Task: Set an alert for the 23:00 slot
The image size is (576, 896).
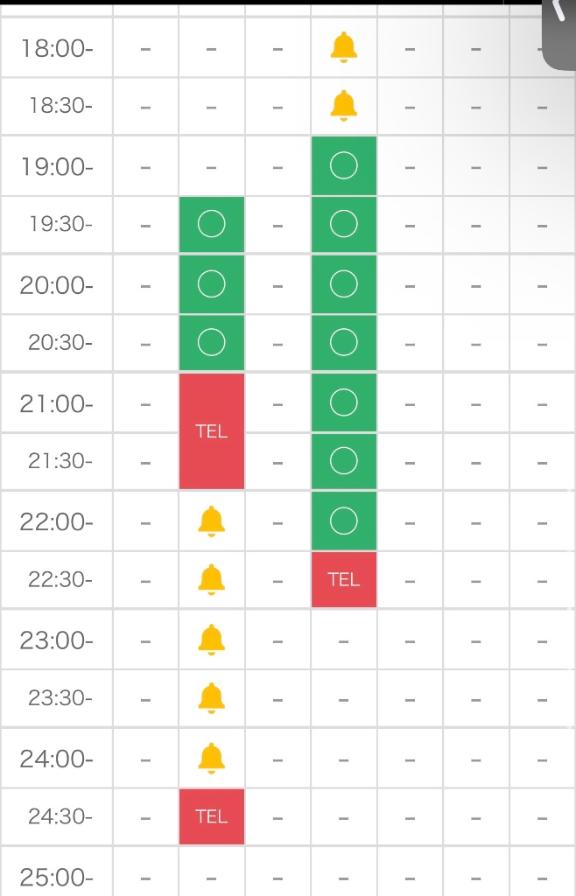Action: pos(211,640)
